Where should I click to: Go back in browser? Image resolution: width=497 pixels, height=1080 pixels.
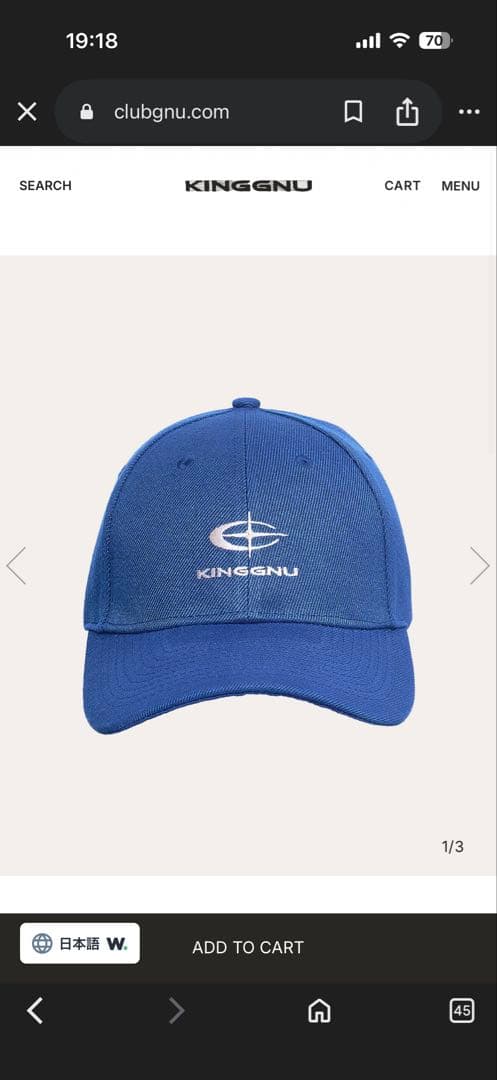[x=35, y=1010]
